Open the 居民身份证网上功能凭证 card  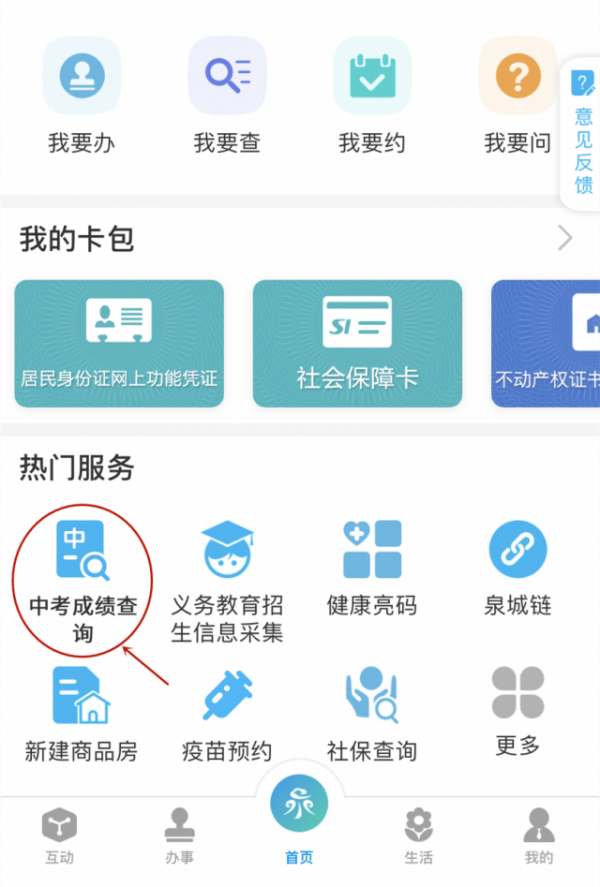(119, 343)
